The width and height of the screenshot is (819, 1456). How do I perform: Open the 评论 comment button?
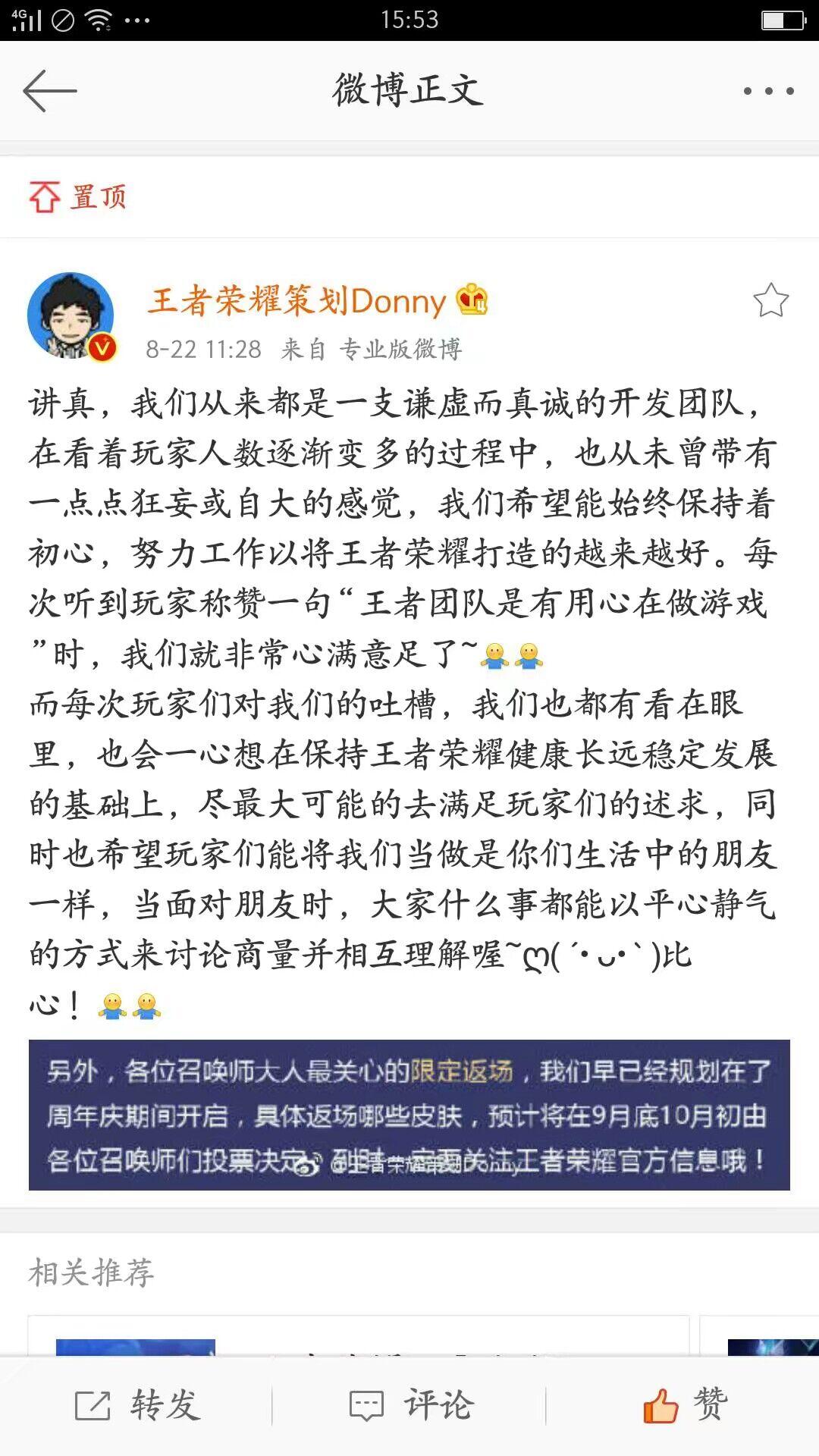[411, 1405]
